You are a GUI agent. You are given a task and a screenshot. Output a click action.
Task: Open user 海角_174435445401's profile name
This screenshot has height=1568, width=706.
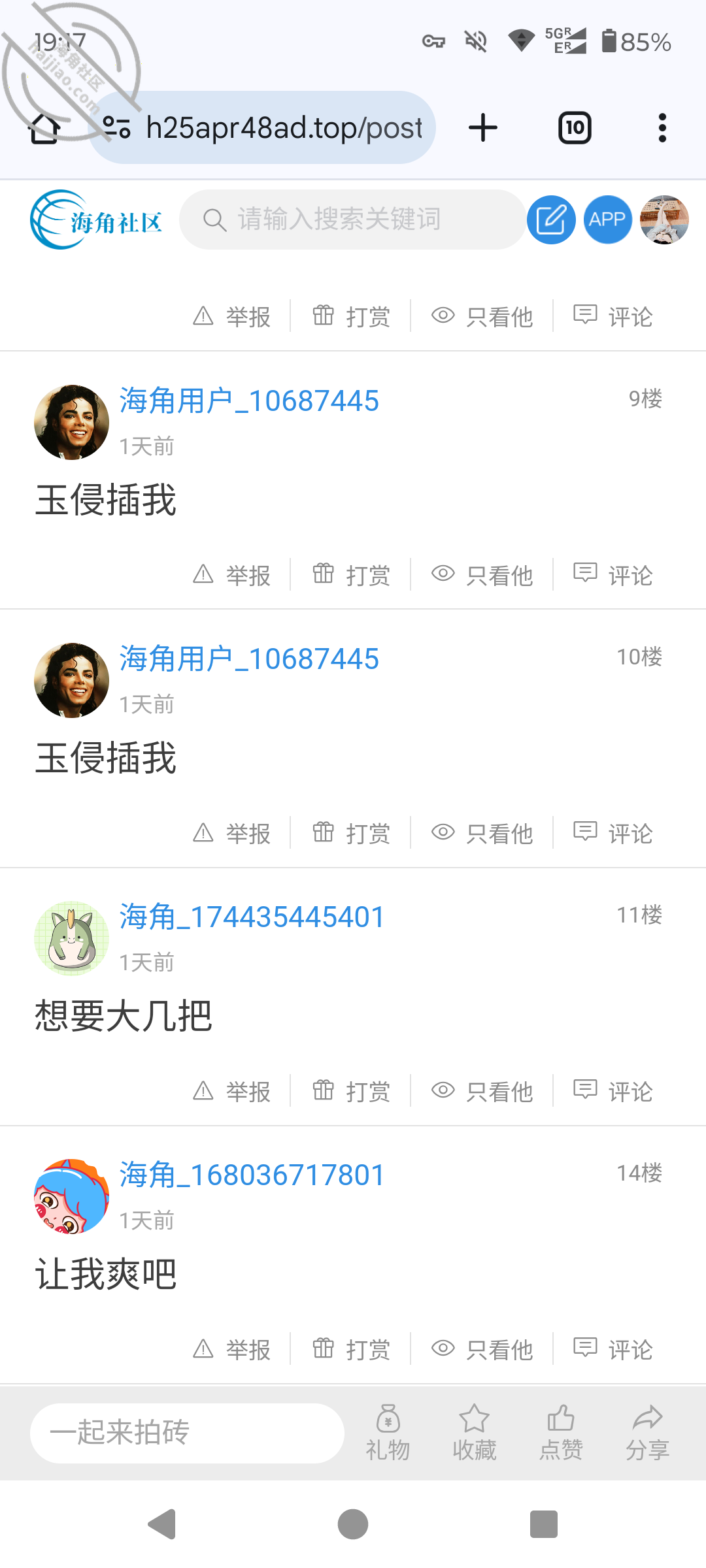pos(252,917)
